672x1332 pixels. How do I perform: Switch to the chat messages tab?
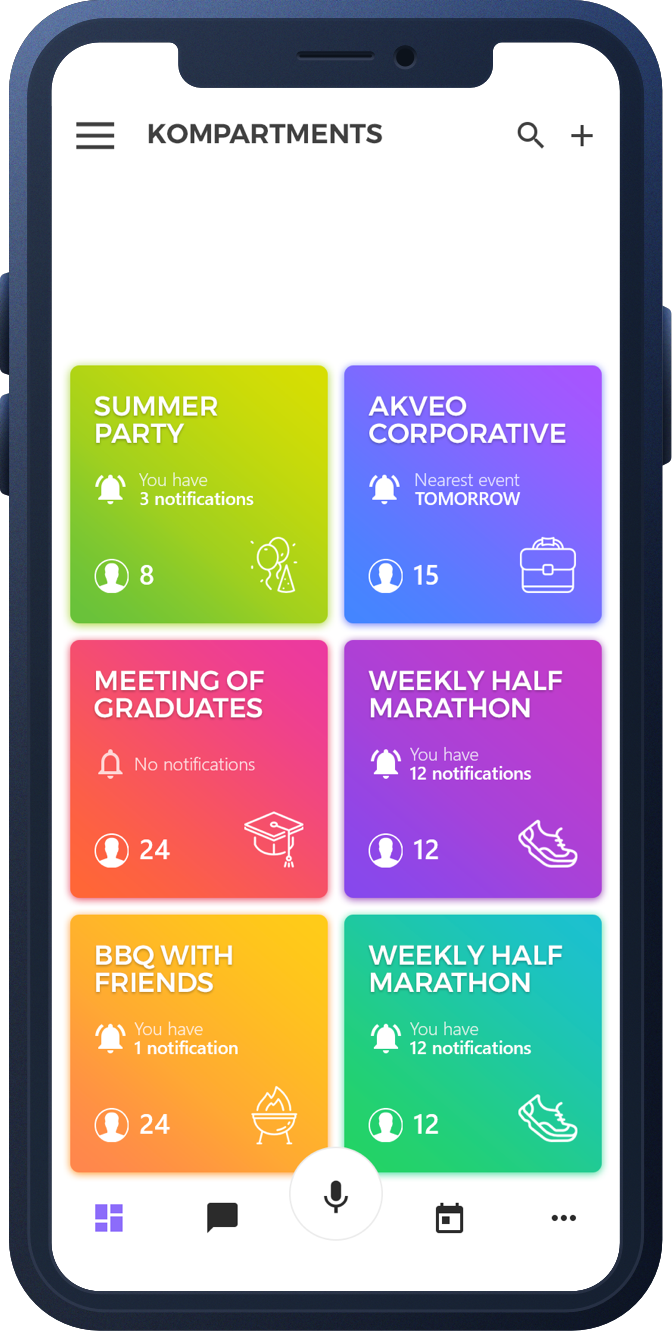pyautogui.click(x=222, y=1217)
